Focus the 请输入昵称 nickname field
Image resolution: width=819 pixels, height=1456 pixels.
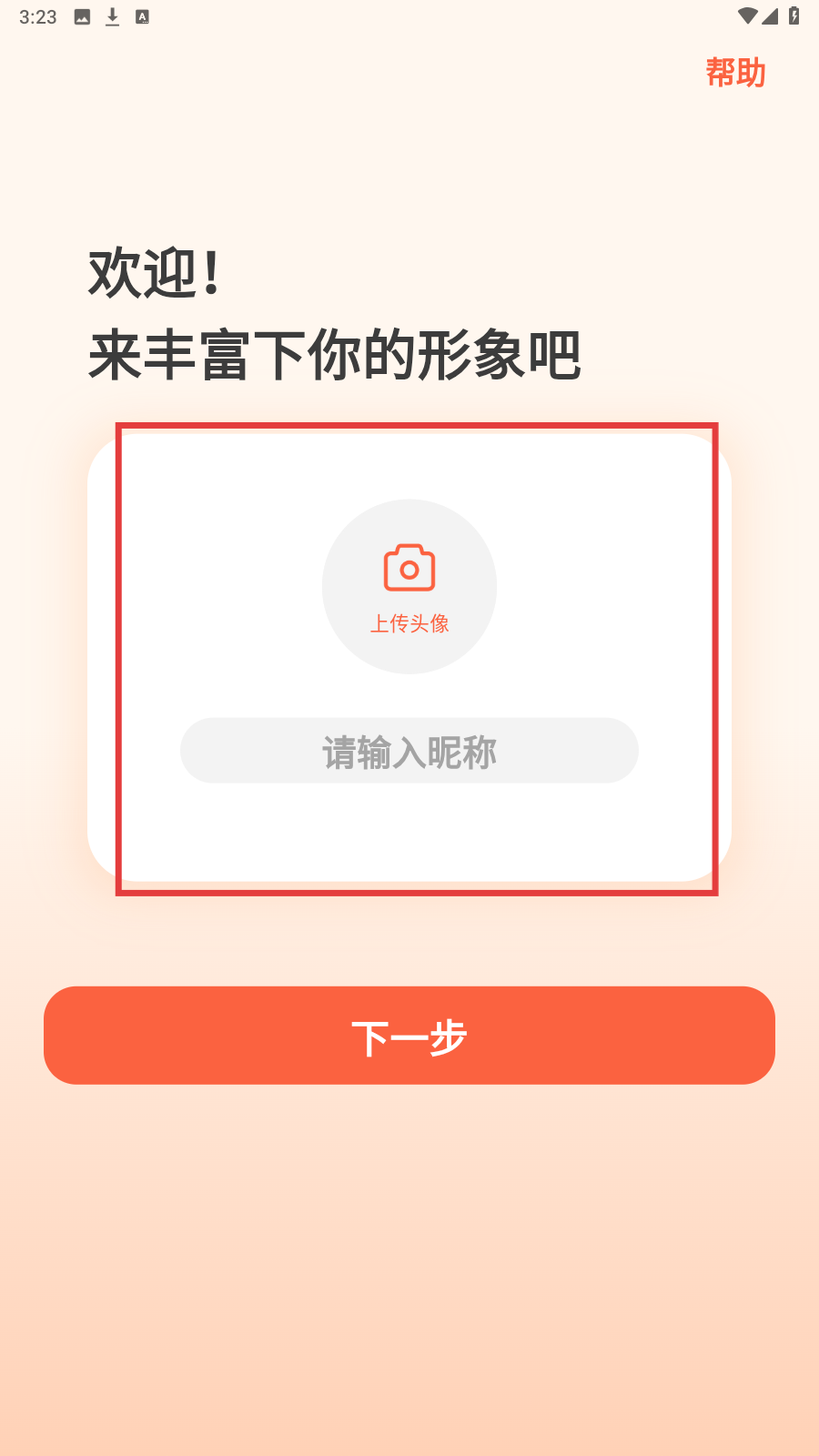[409, 751]
